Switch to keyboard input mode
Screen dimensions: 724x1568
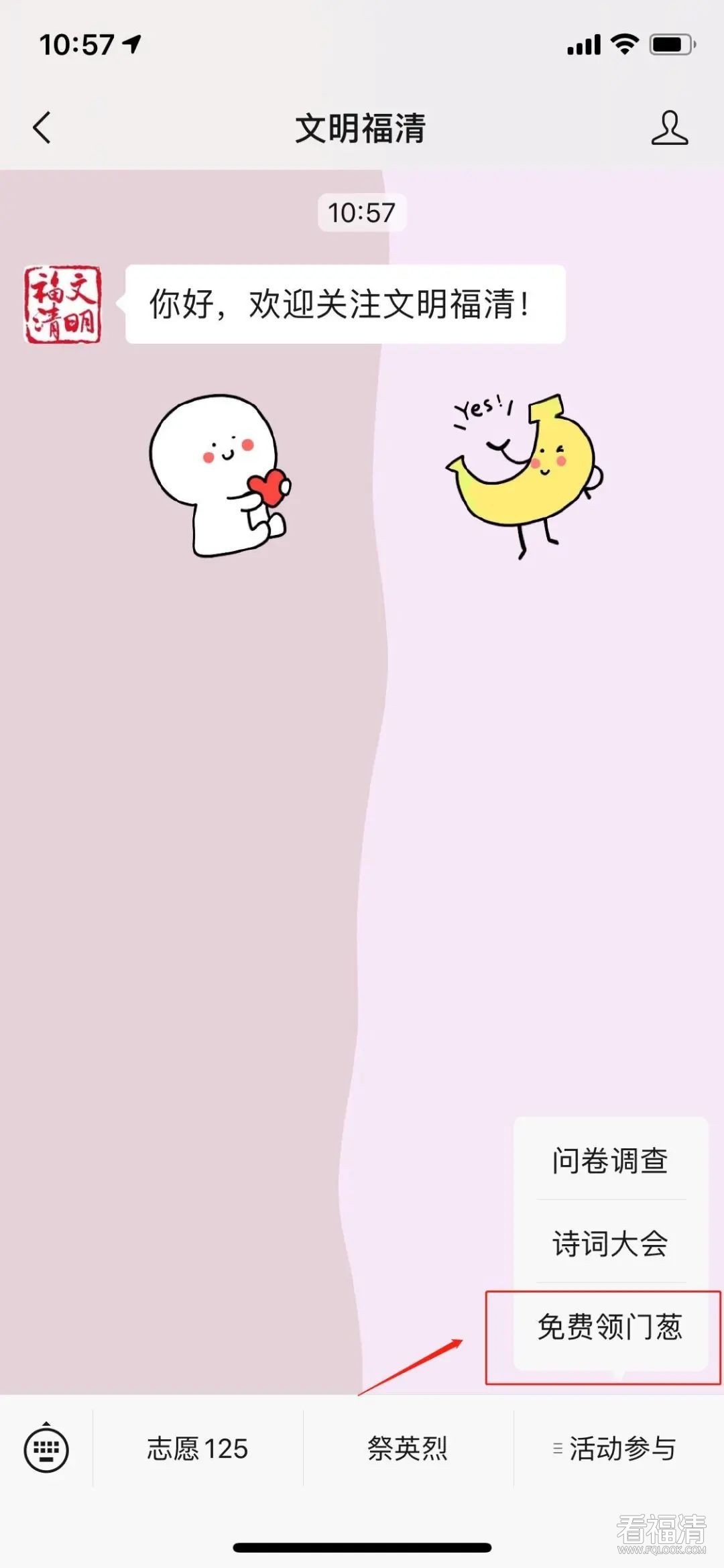[46, 1449]
